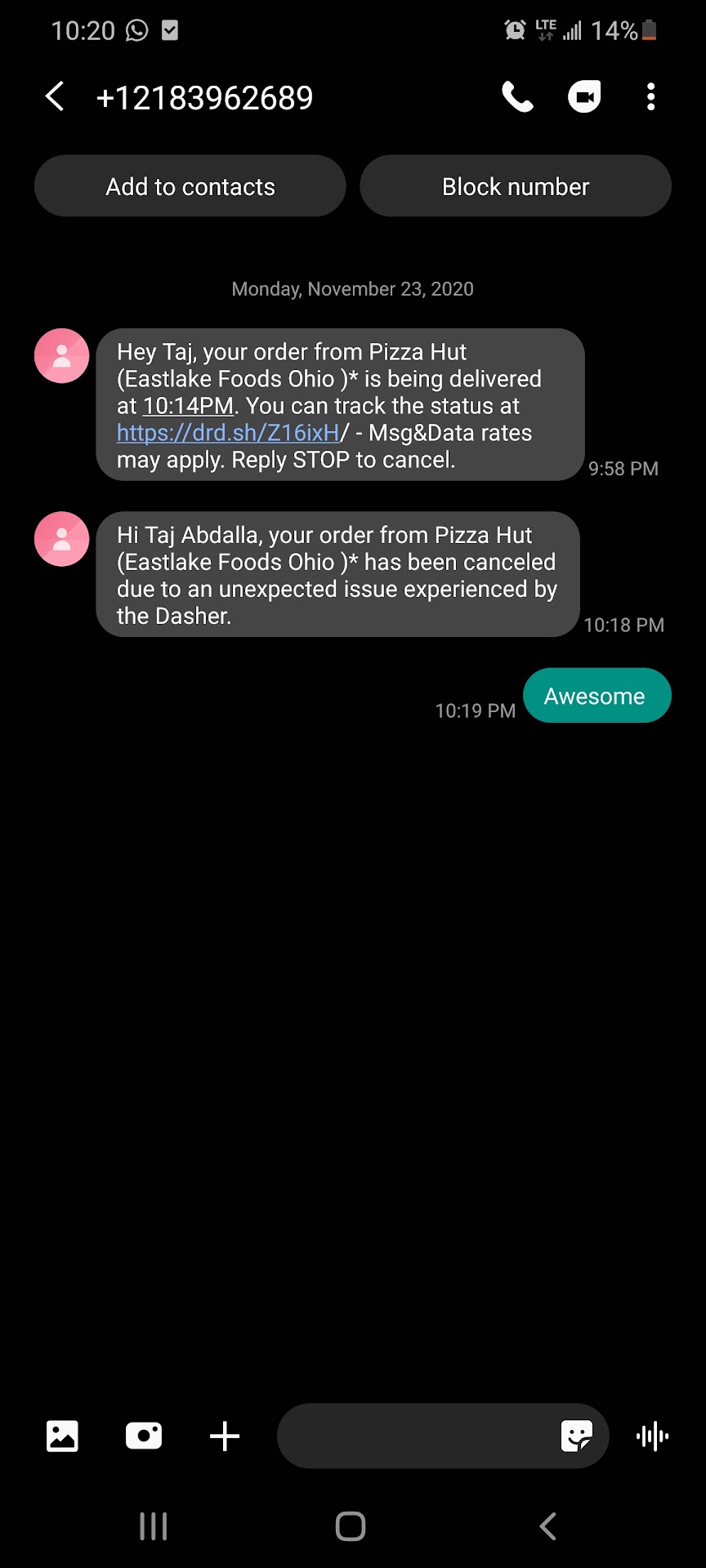Tap Add to contacts
Screen dimensions: 706x1568
pos(190,186)
